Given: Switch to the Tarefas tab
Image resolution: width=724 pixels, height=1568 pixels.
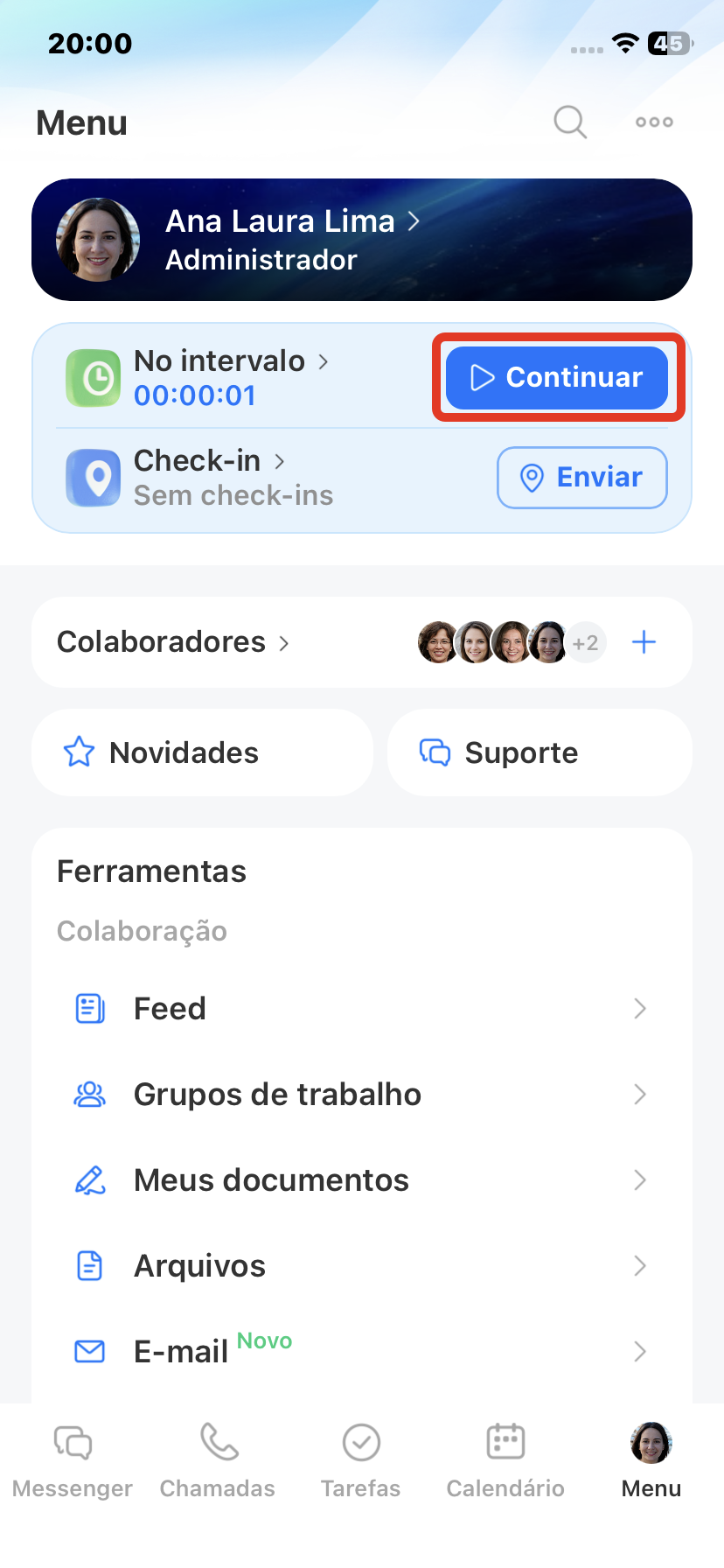Looking at the screenshot, I should [x=361, y=1461].
